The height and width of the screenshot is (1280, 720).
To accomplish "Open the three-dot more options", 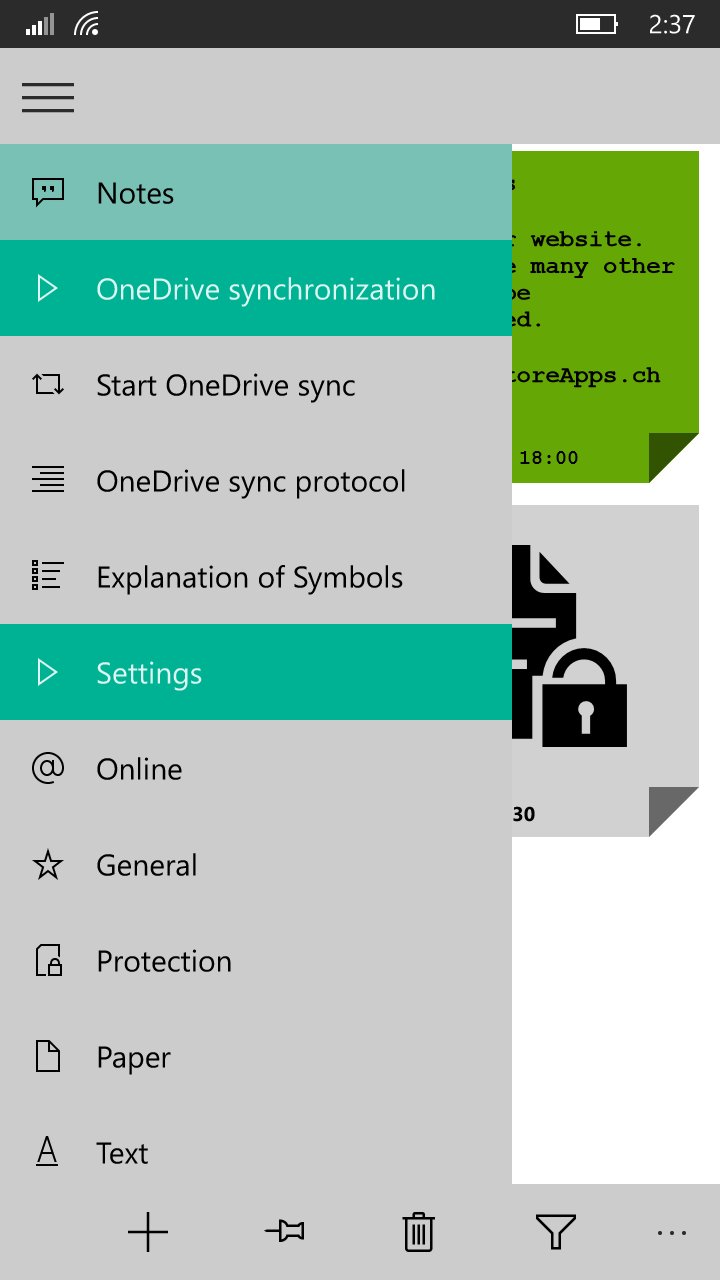I will click(671, 1233).
